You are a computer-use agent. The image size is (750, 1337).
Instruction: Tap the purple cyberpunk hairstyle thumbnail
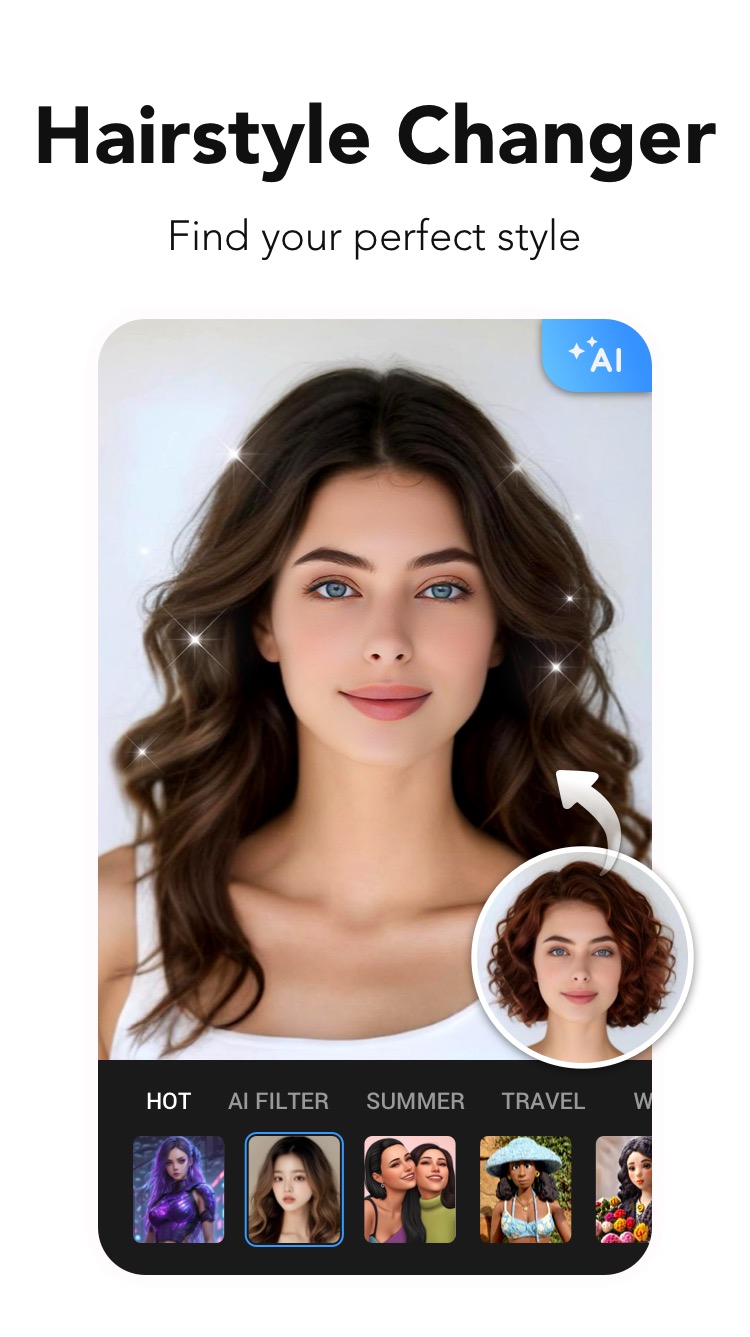click(178, 1188)
